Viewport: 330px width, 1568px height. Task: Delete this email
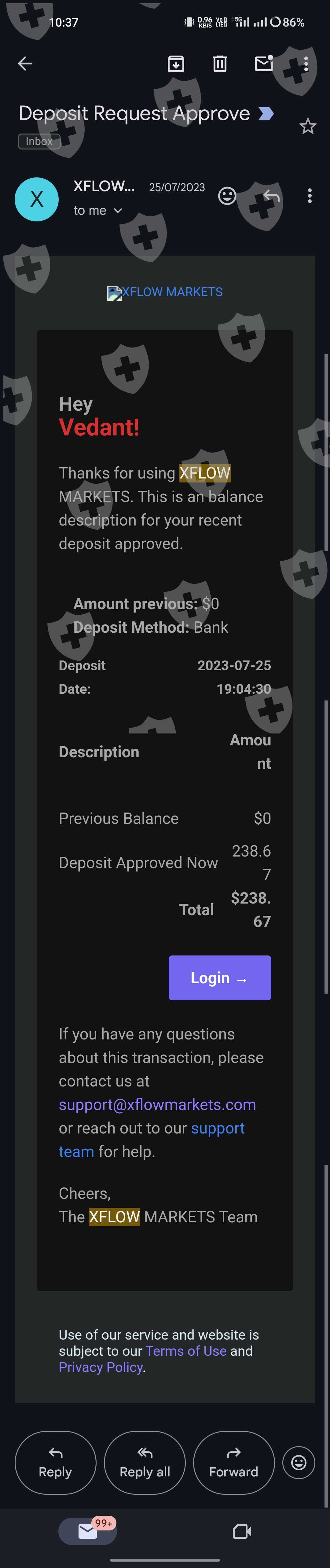[x=220, y=63]
